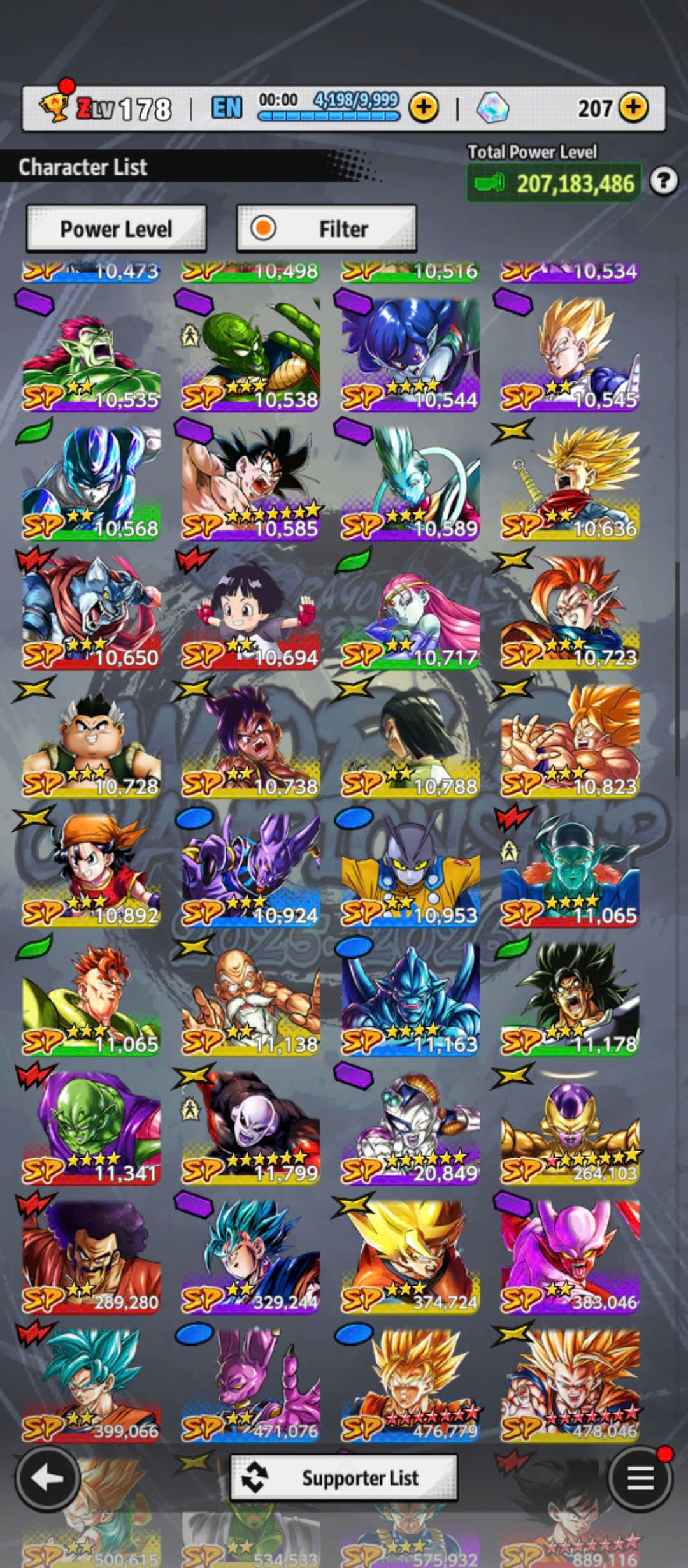Select the character with power 264,103
The width and height of the screenshot is (688, 1568).
pos(570,1127)
